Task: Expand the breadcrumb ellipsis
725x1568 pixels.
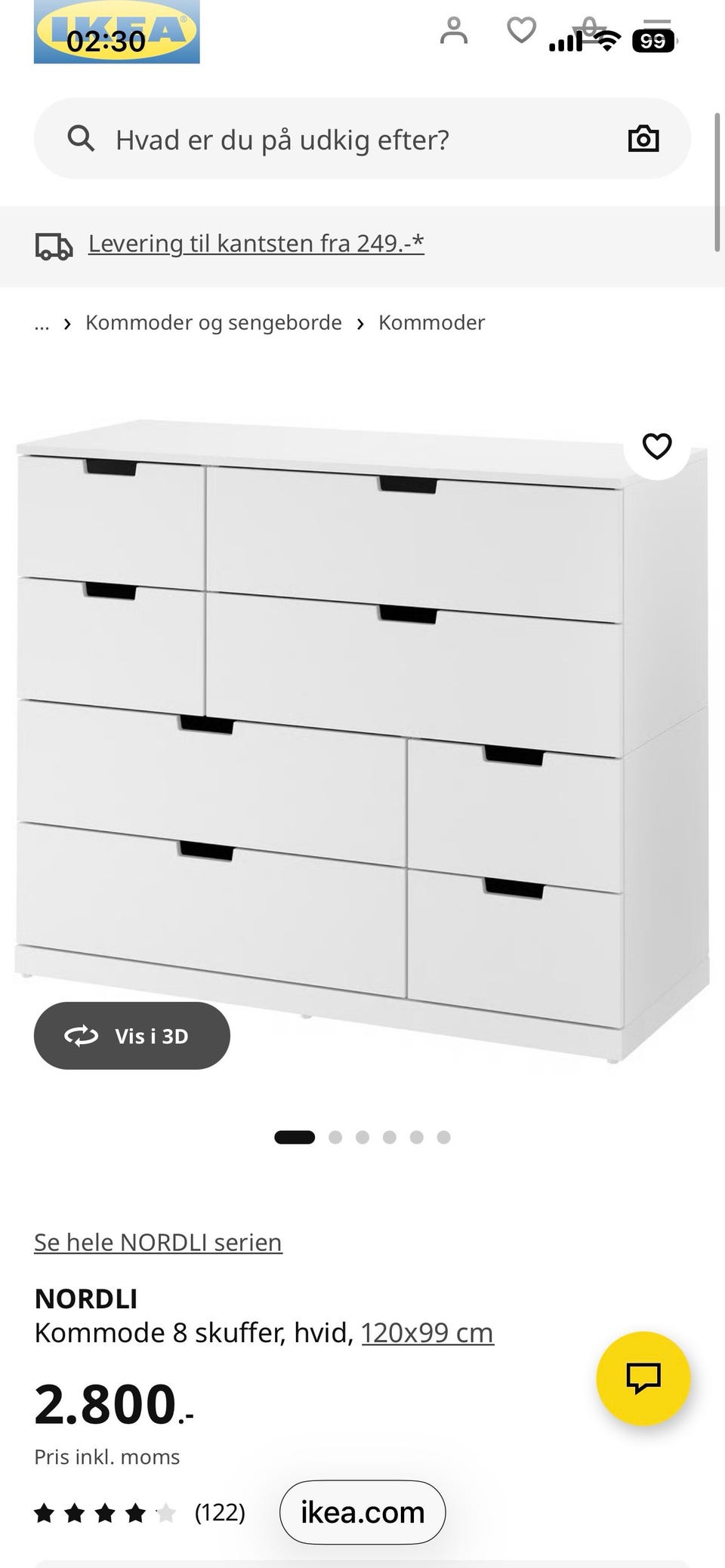Action: click(x=42, y=322)
